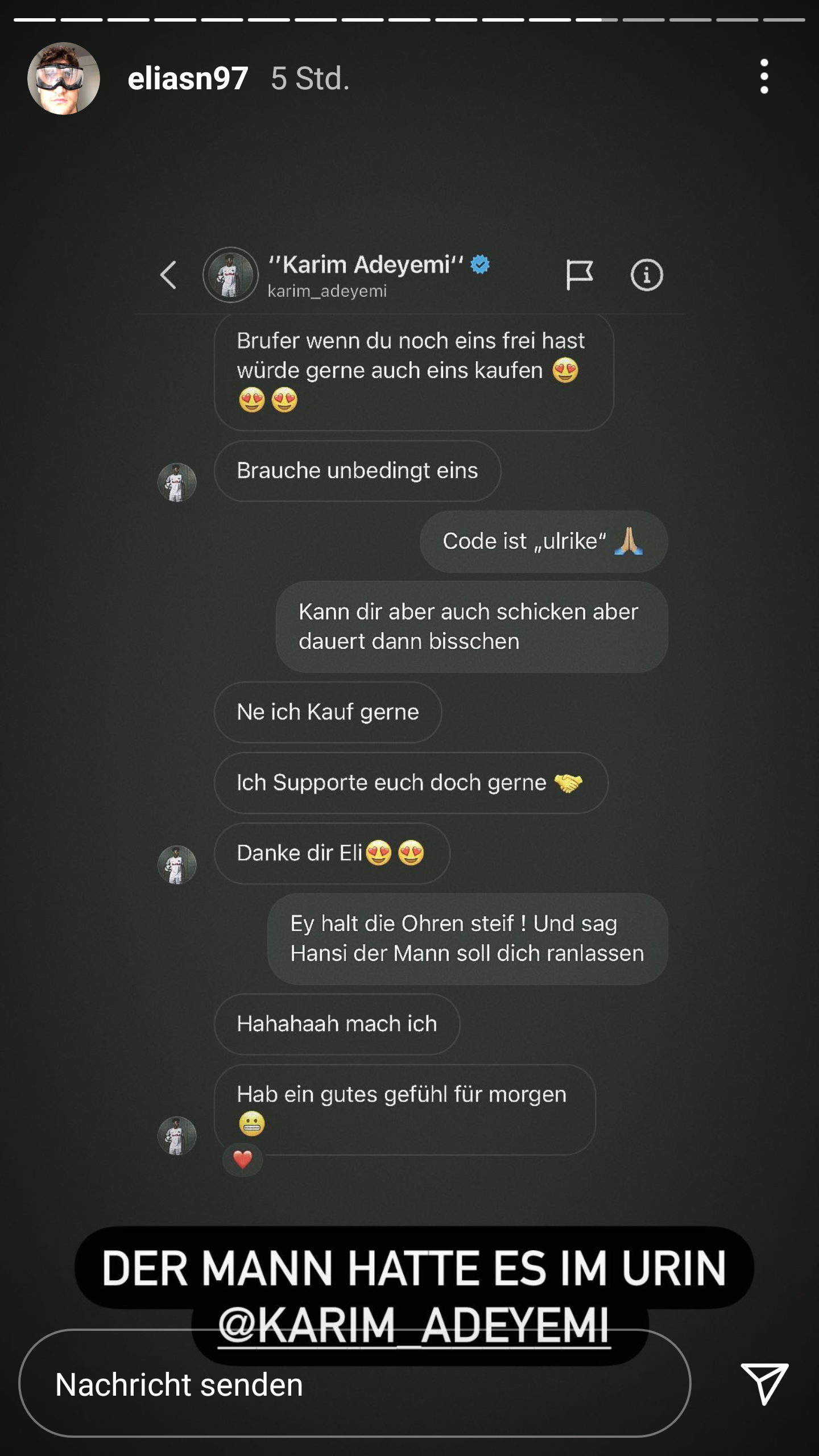Image resolution: width=819 pixels, height=1456 pixels.
Task: Open eliasn97's profile picture
Action: pyautogui.click(x=64, y=78)
